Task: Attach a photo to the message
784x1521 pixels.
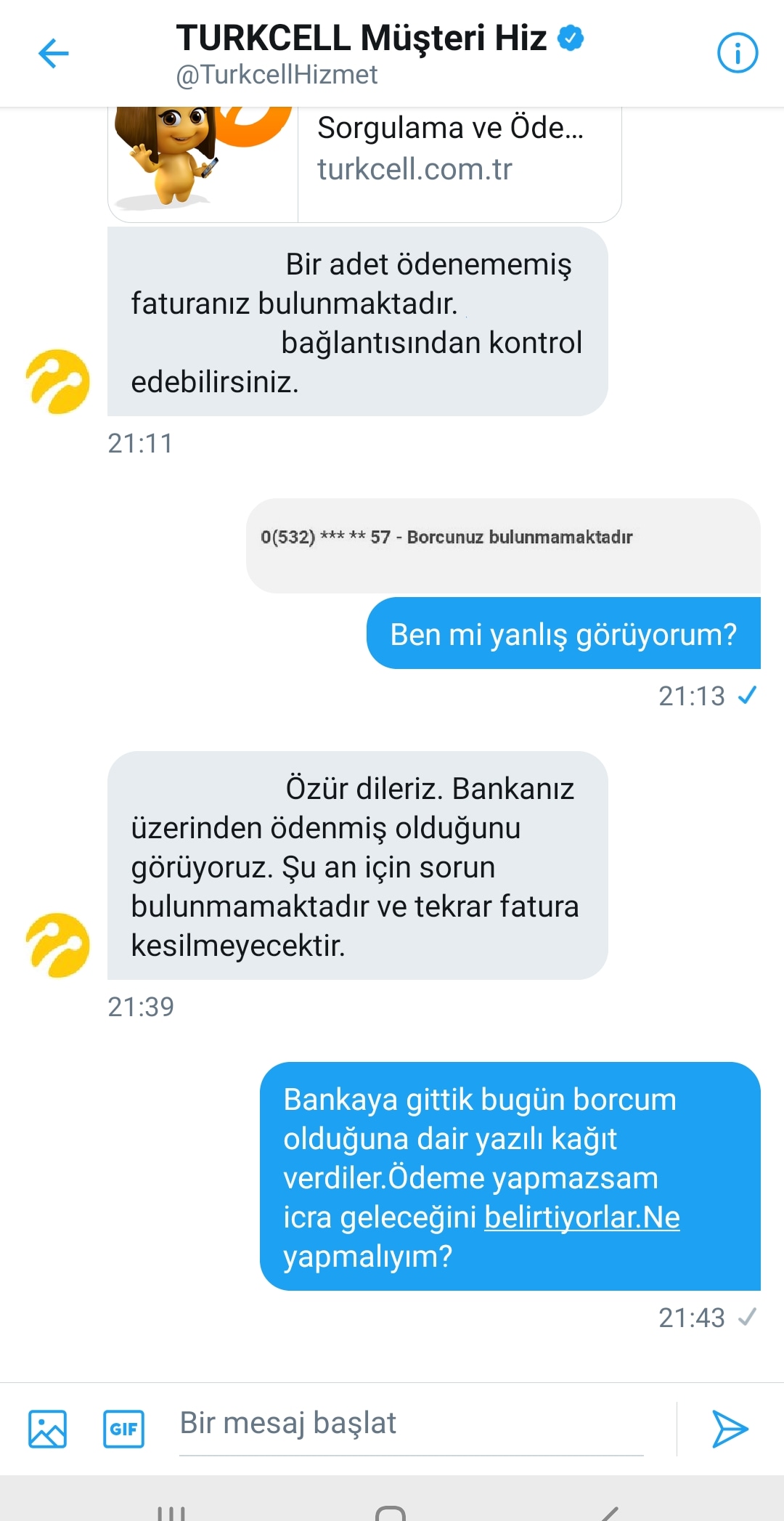Action: click(x=47, y=1429)
